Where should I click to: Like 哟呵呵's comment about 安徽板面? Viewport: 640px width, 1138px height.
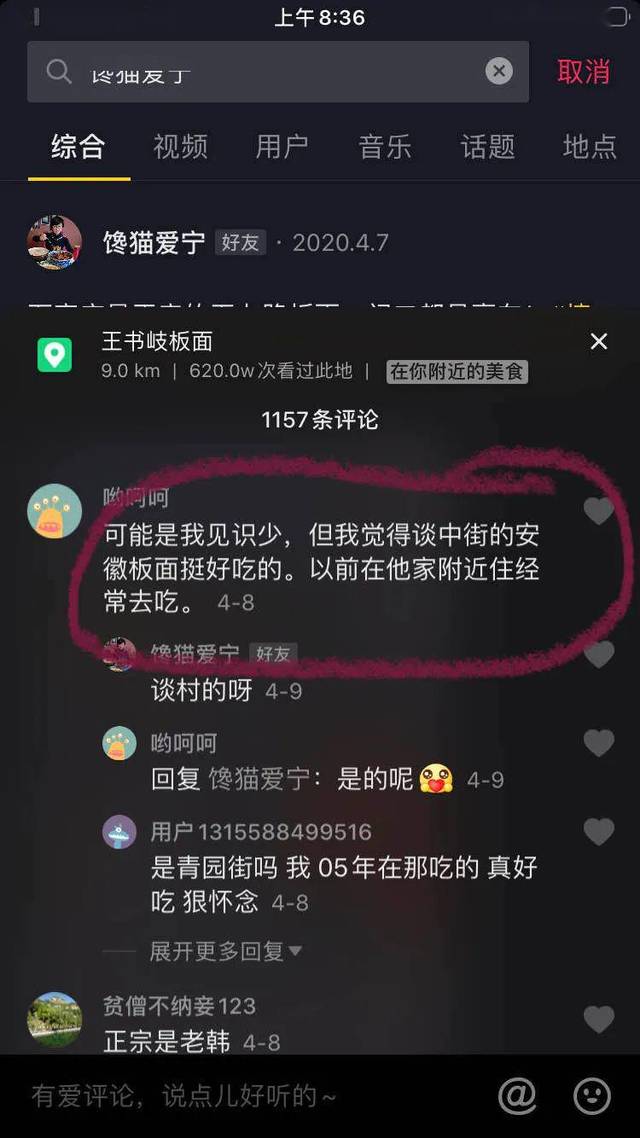[598, 511]
